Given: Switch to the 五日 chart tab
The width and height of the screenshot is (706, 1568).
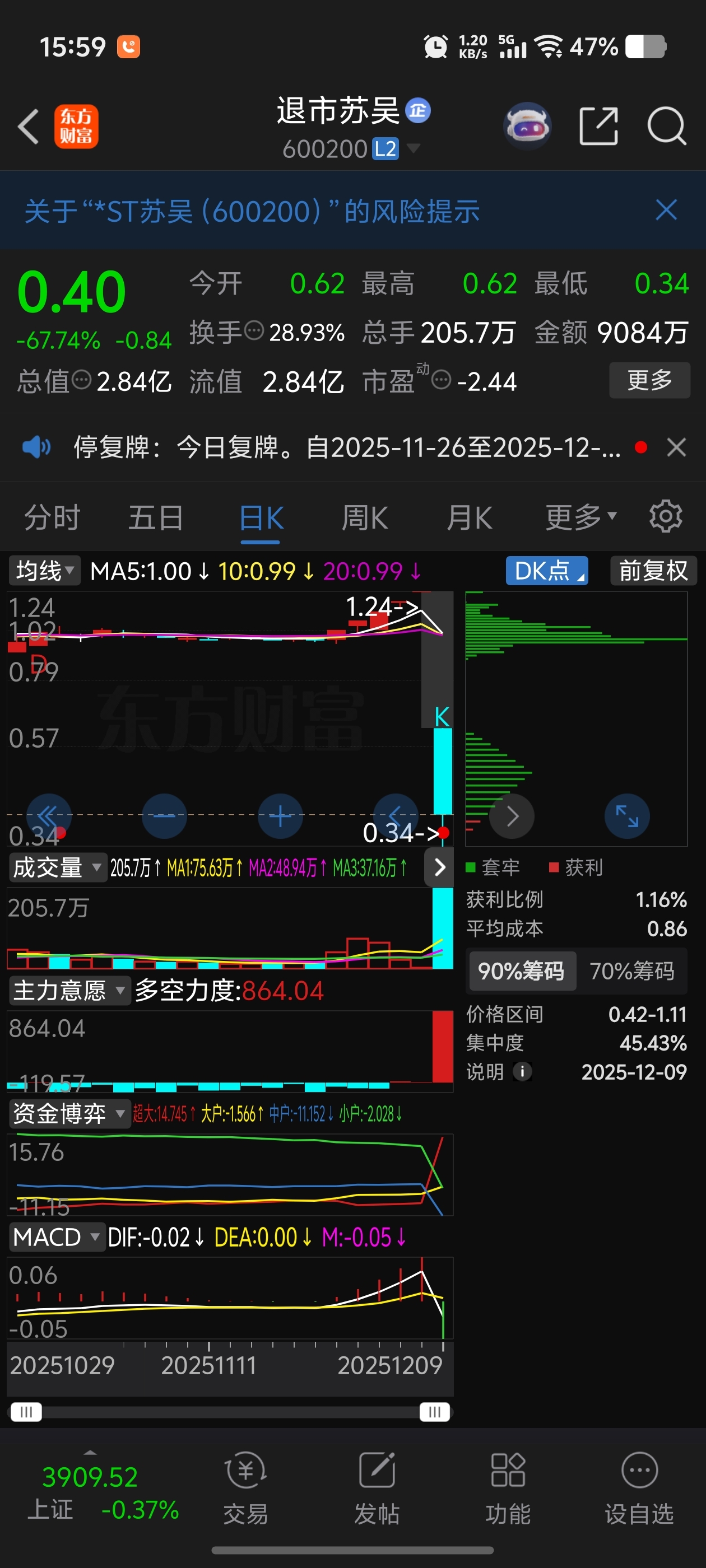Looking at the screenshot, I should (x=156, y=518).
